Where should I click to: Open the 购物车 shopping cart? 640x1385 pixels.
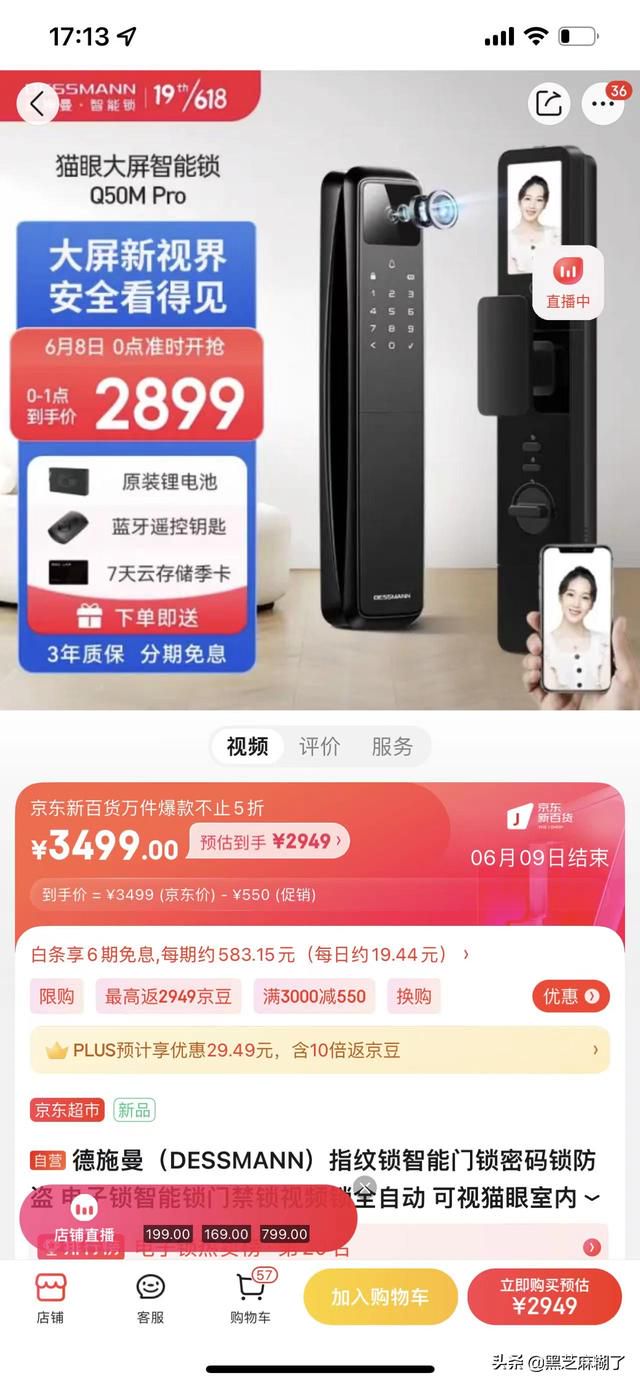point(250,1299)
